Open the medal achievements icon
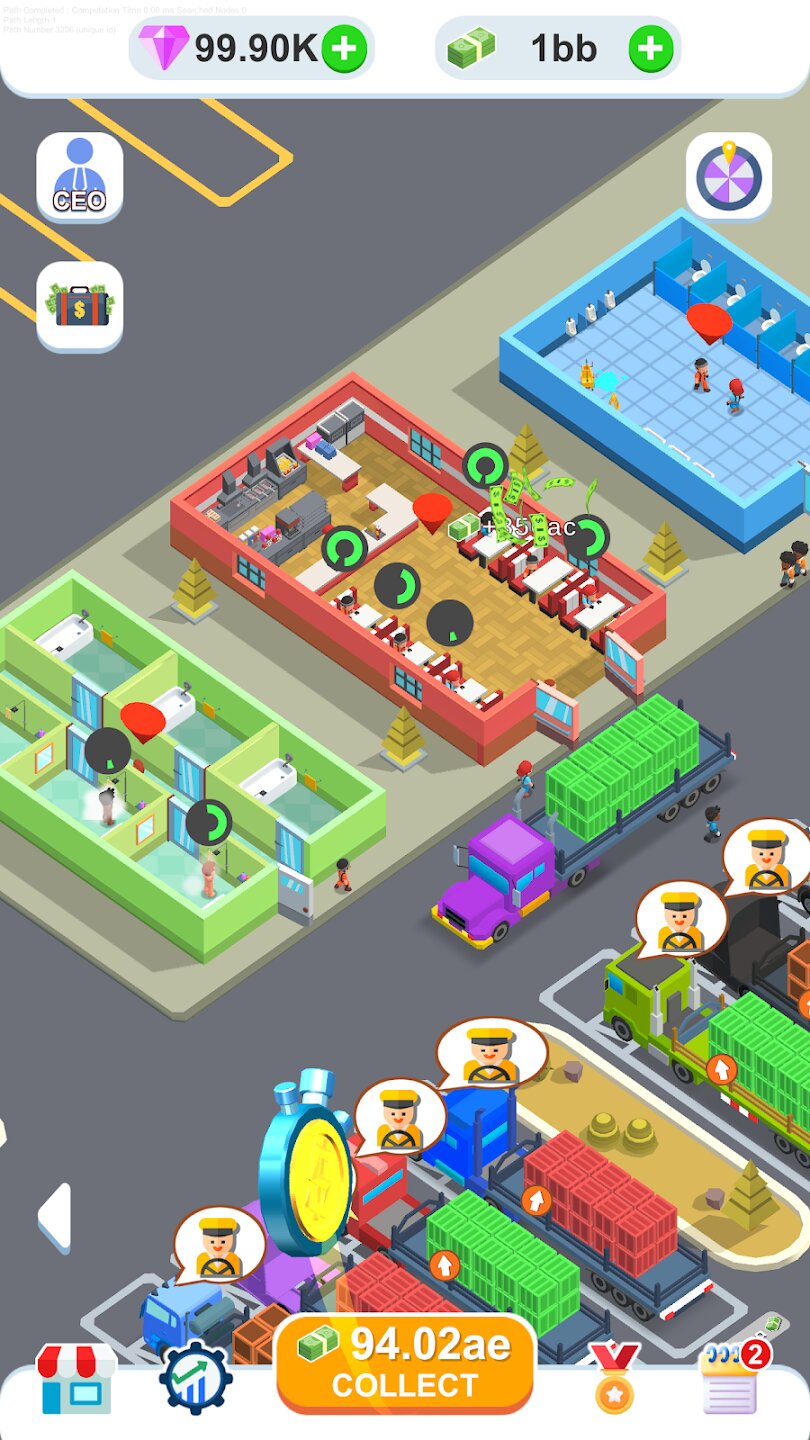The height and width of the screenshot is (1440, 810). pyautogui.click(x=614, y=1378)
